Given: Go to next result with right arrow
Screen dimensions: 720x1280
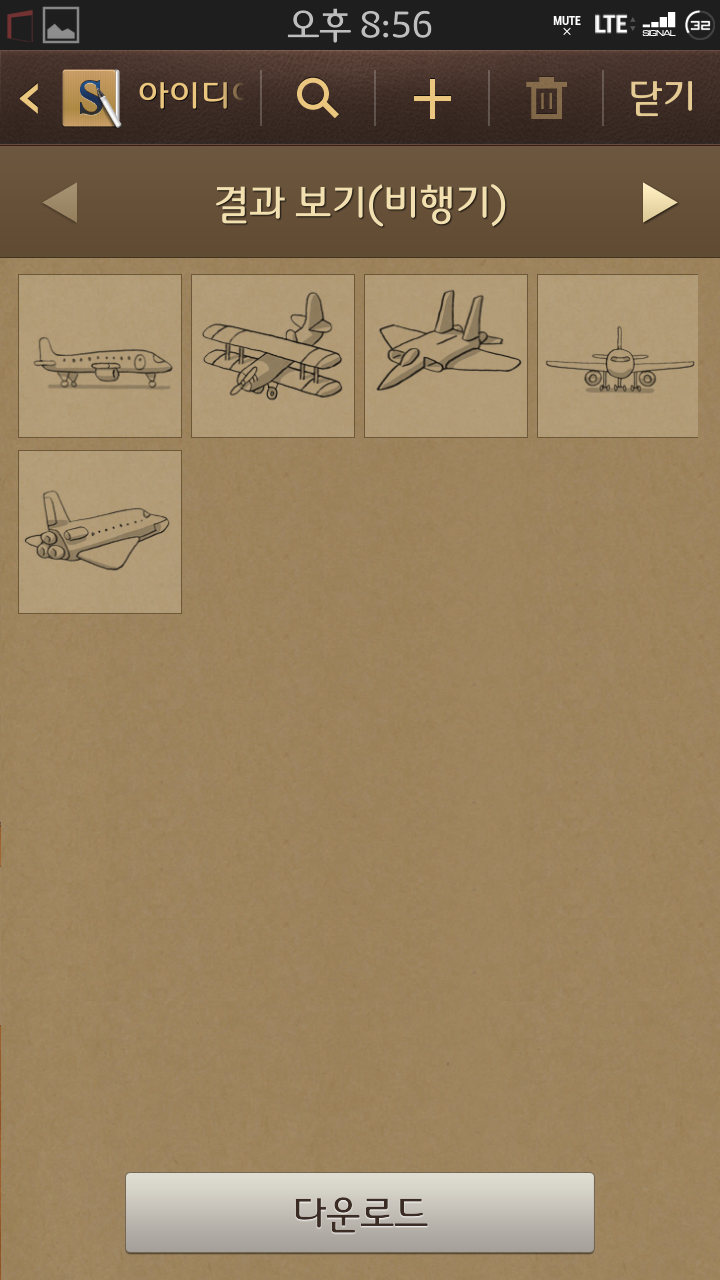Looking at the screenshot, I should (x=659, y=202).
